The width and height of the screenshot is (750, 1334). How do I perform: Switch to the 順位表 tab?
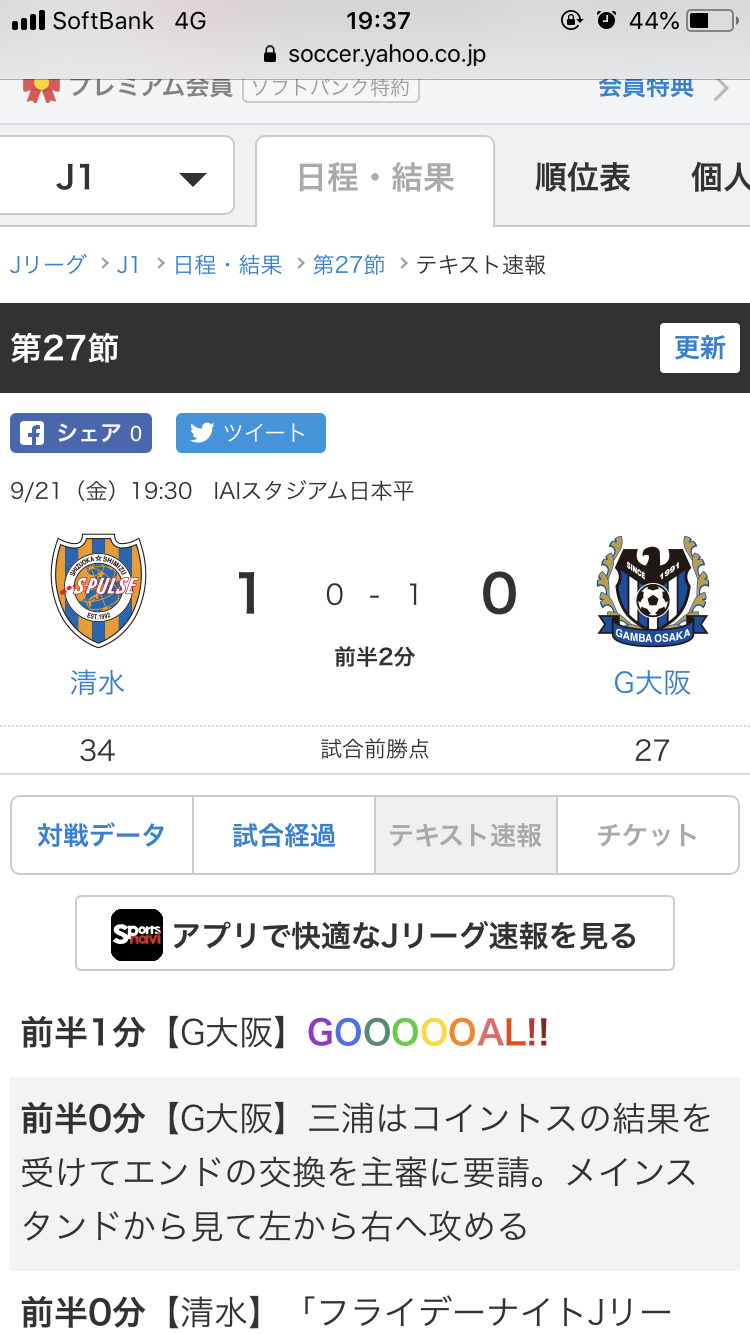(583, 178)
